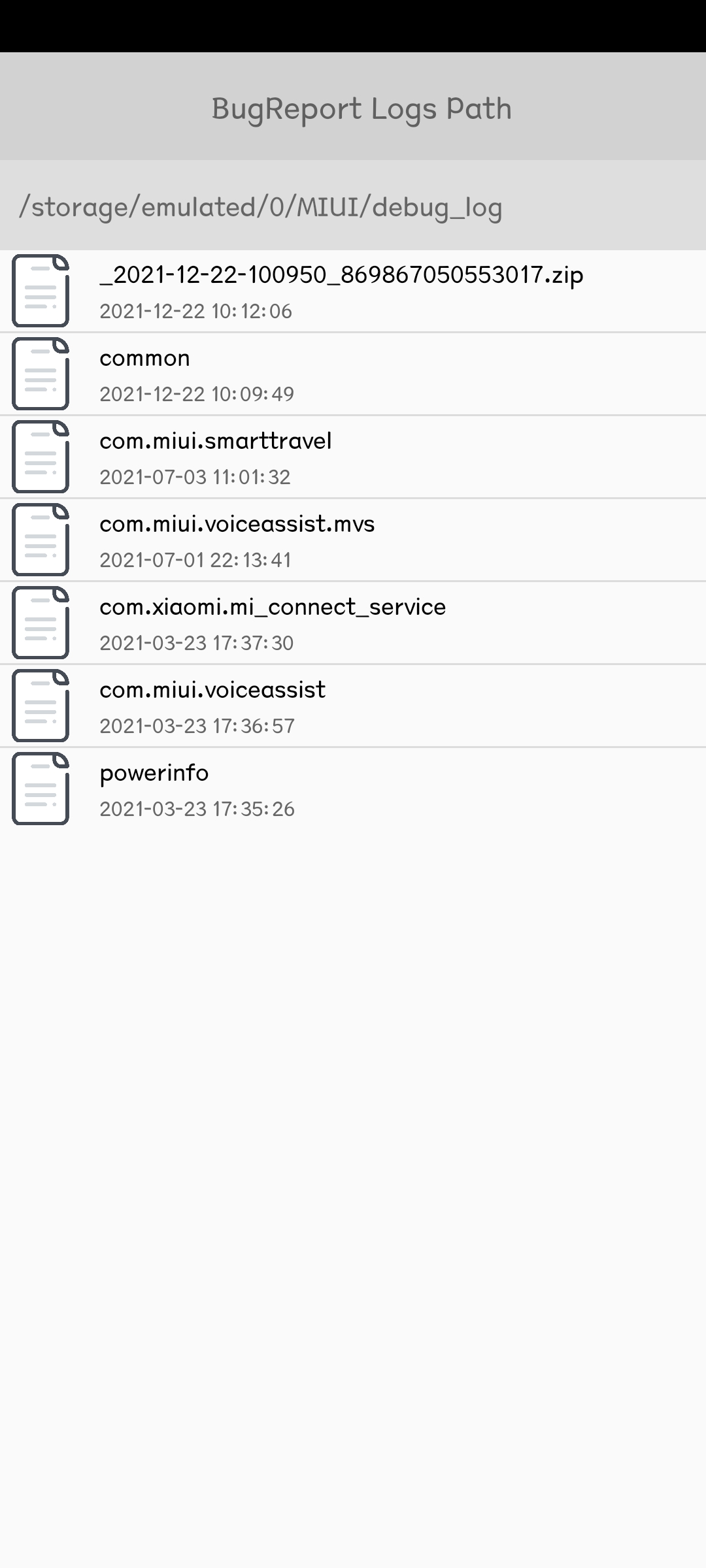Open the com.miui.smarttravel entry
The height and width of the screenshot is (1568, 706).
353,457
